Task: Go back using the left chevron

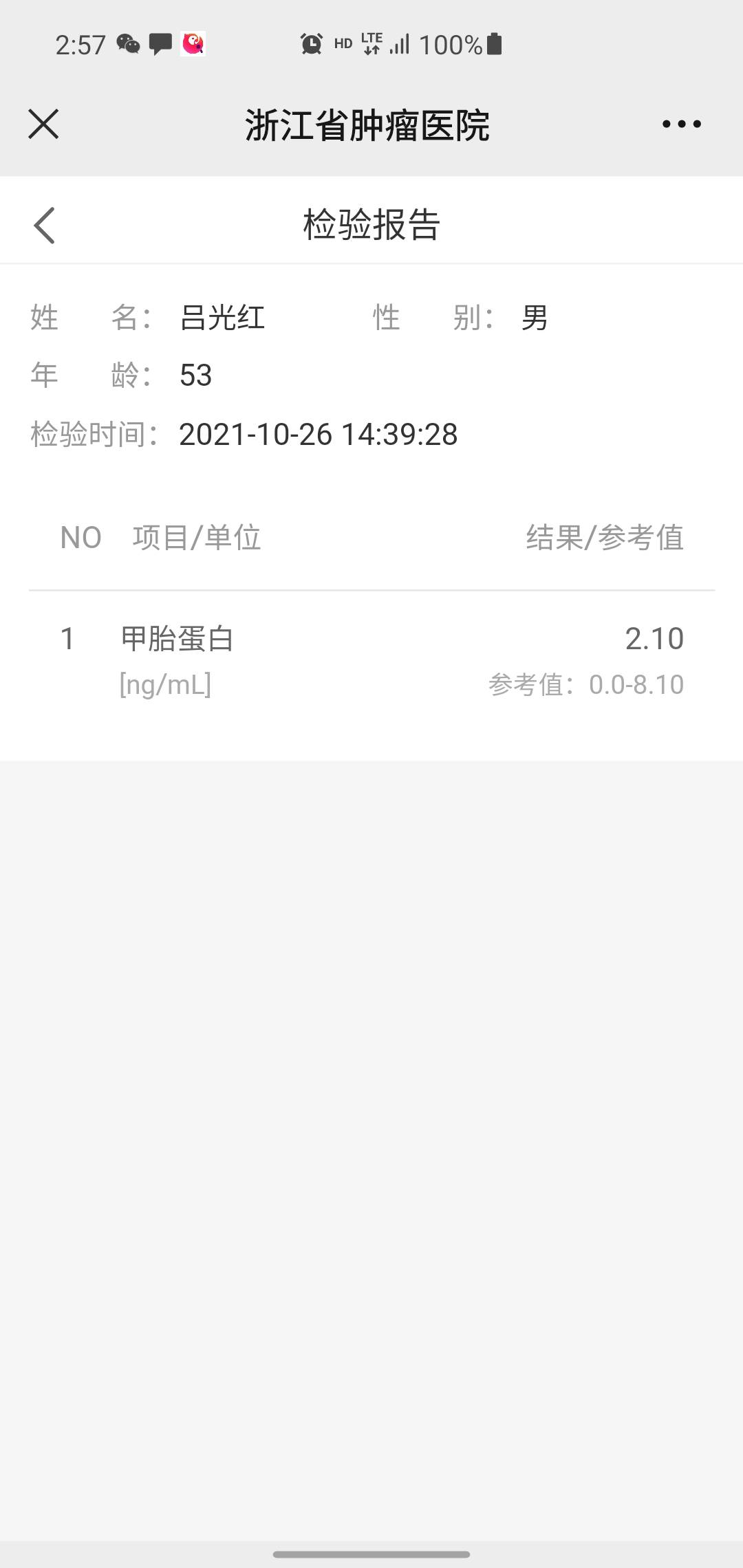Action: [x=44, y=224]
